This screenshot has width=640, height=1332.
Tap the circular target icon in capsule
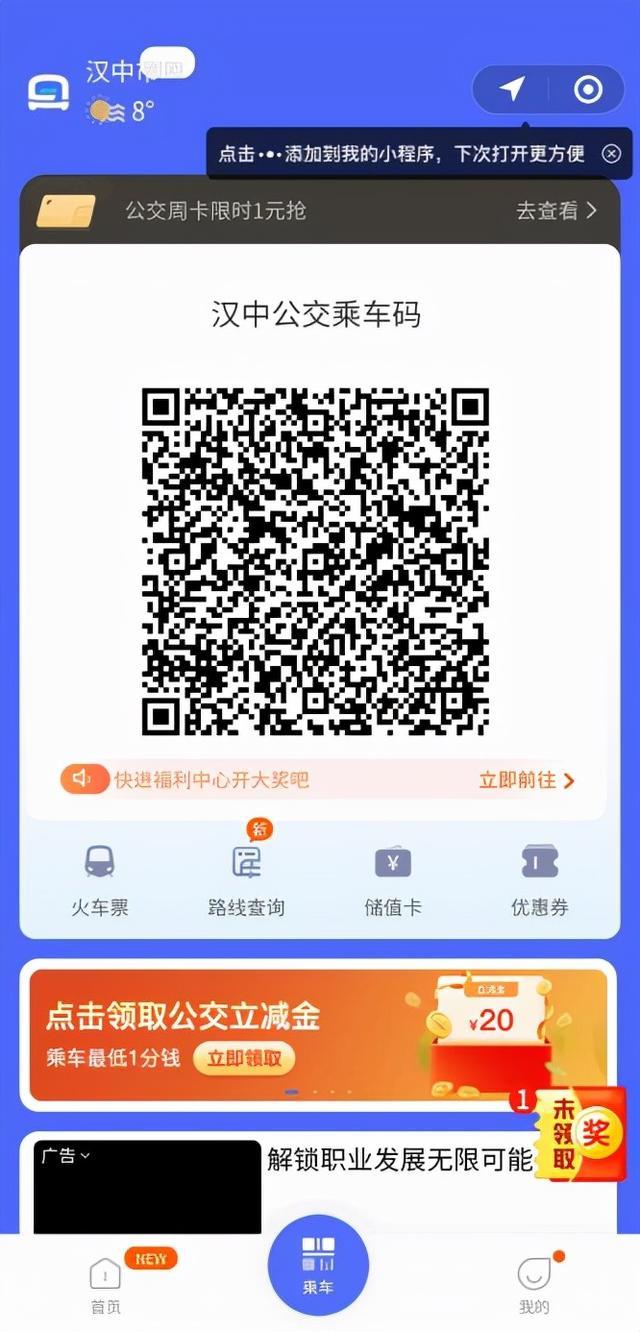588,90
